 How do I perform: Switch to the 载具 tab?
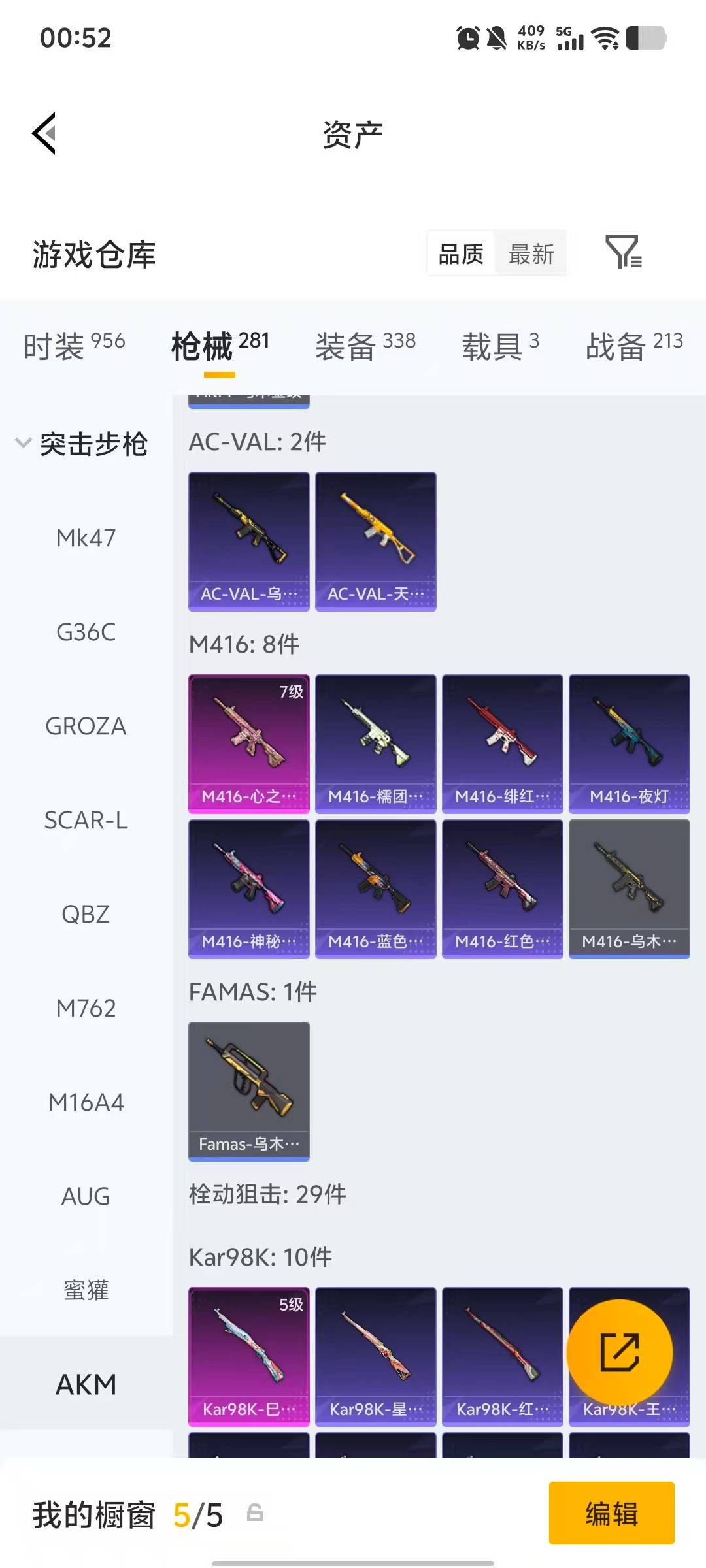500,345
